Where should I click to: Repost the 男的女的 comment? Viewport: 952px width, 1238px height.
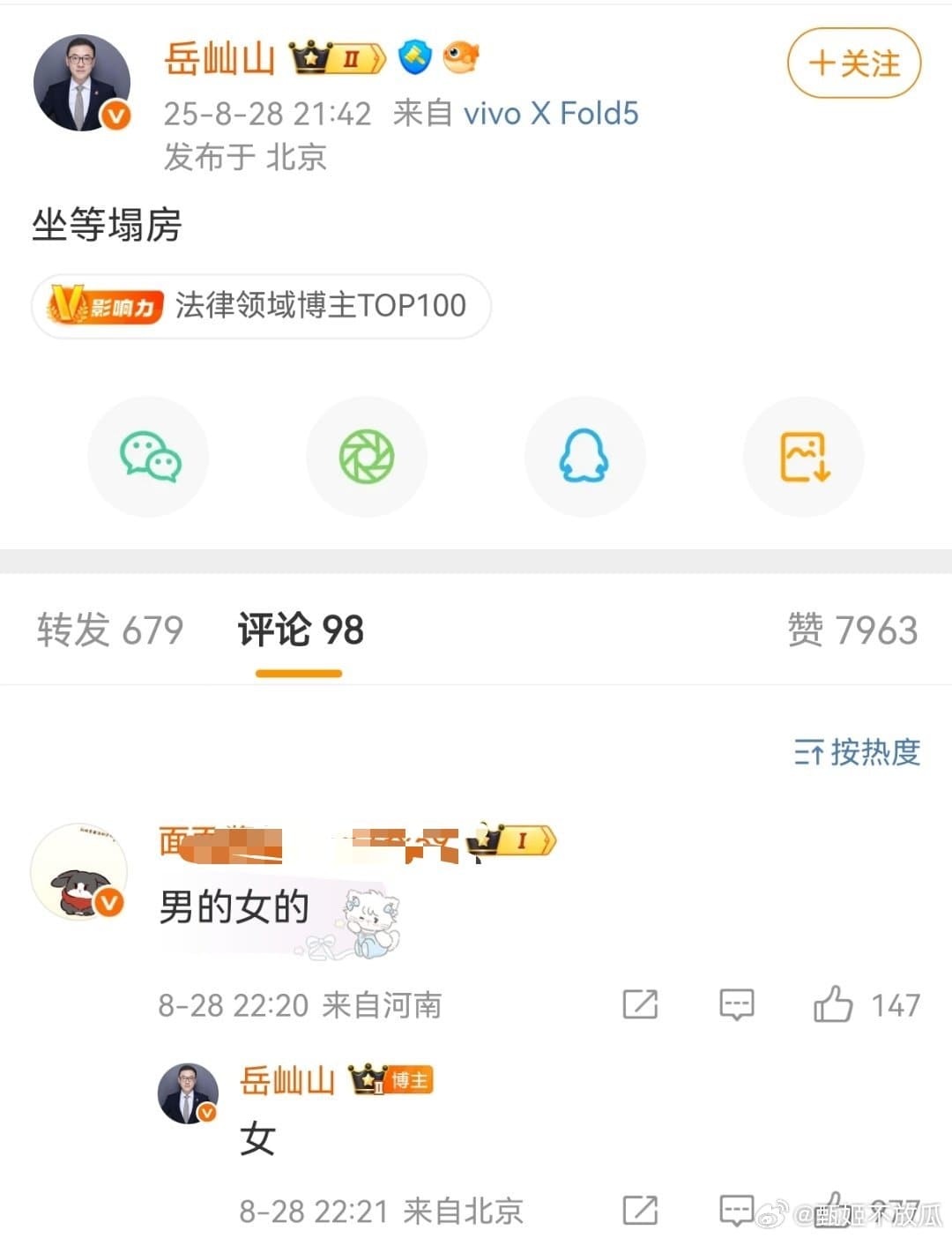point(640,1004)
